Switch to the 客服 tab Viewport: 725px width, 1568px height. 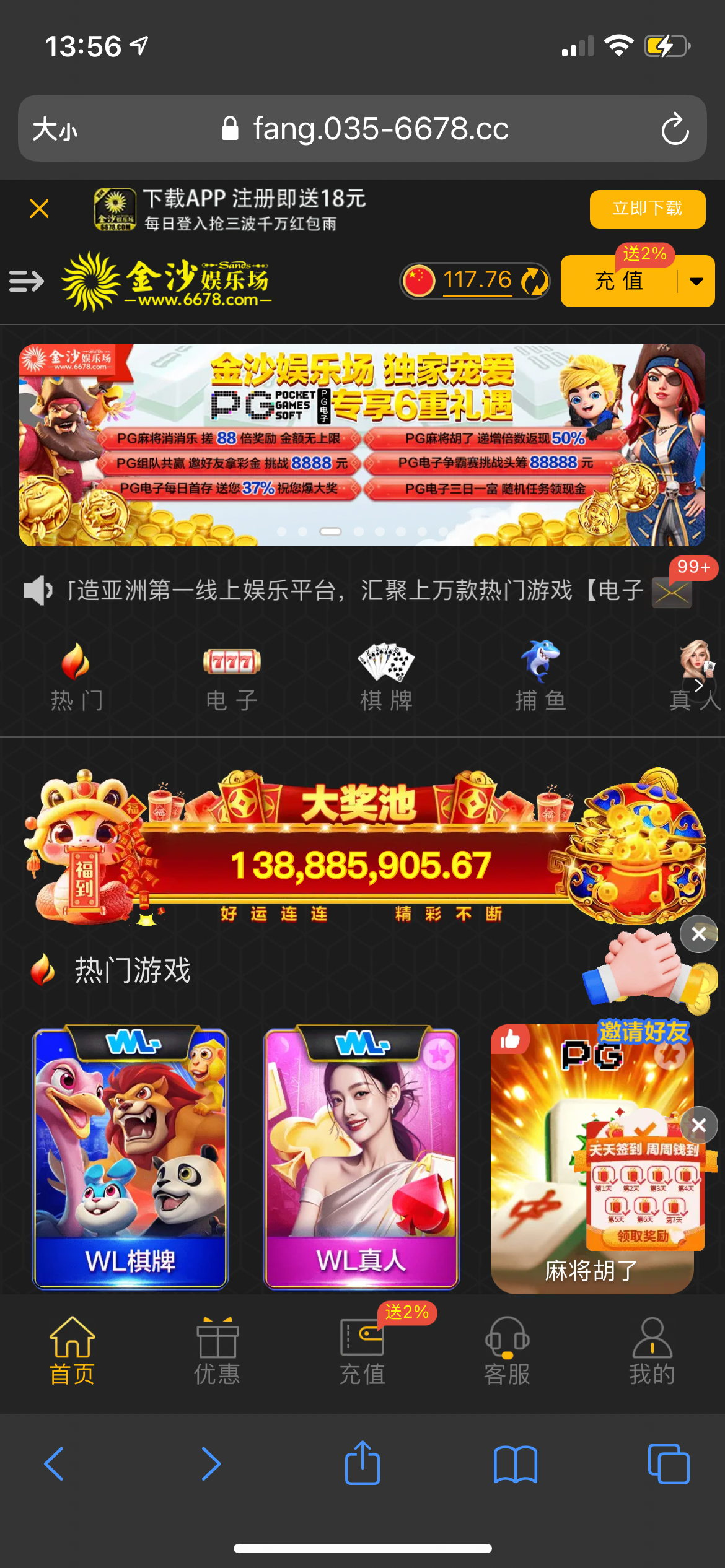click(507, 1351)
